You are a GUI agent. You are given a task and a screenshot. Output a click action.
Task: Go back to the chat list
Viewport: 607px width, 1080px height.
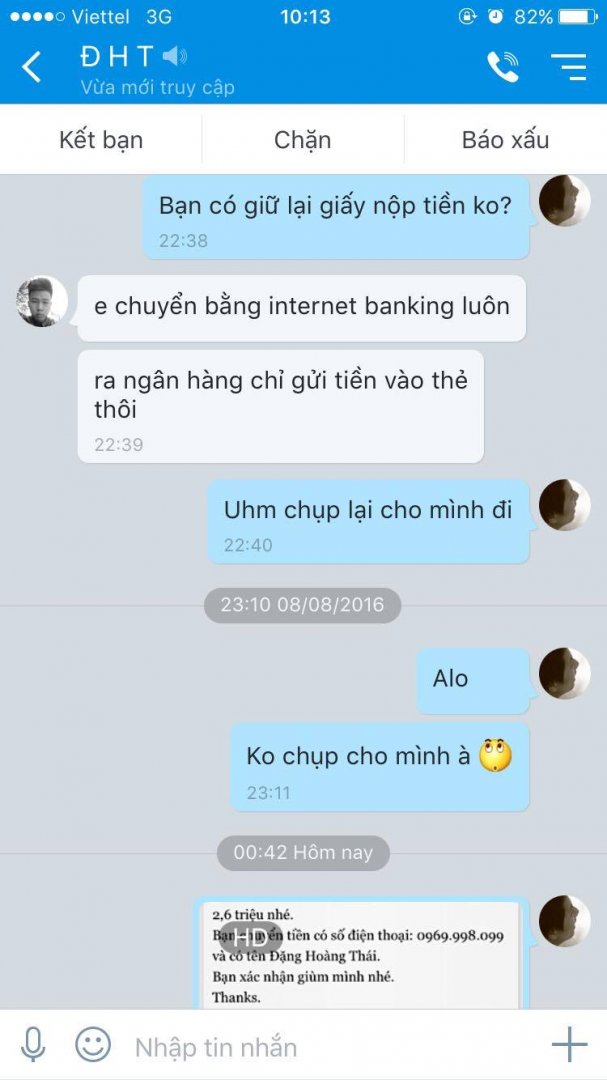(x=32, y=68)
